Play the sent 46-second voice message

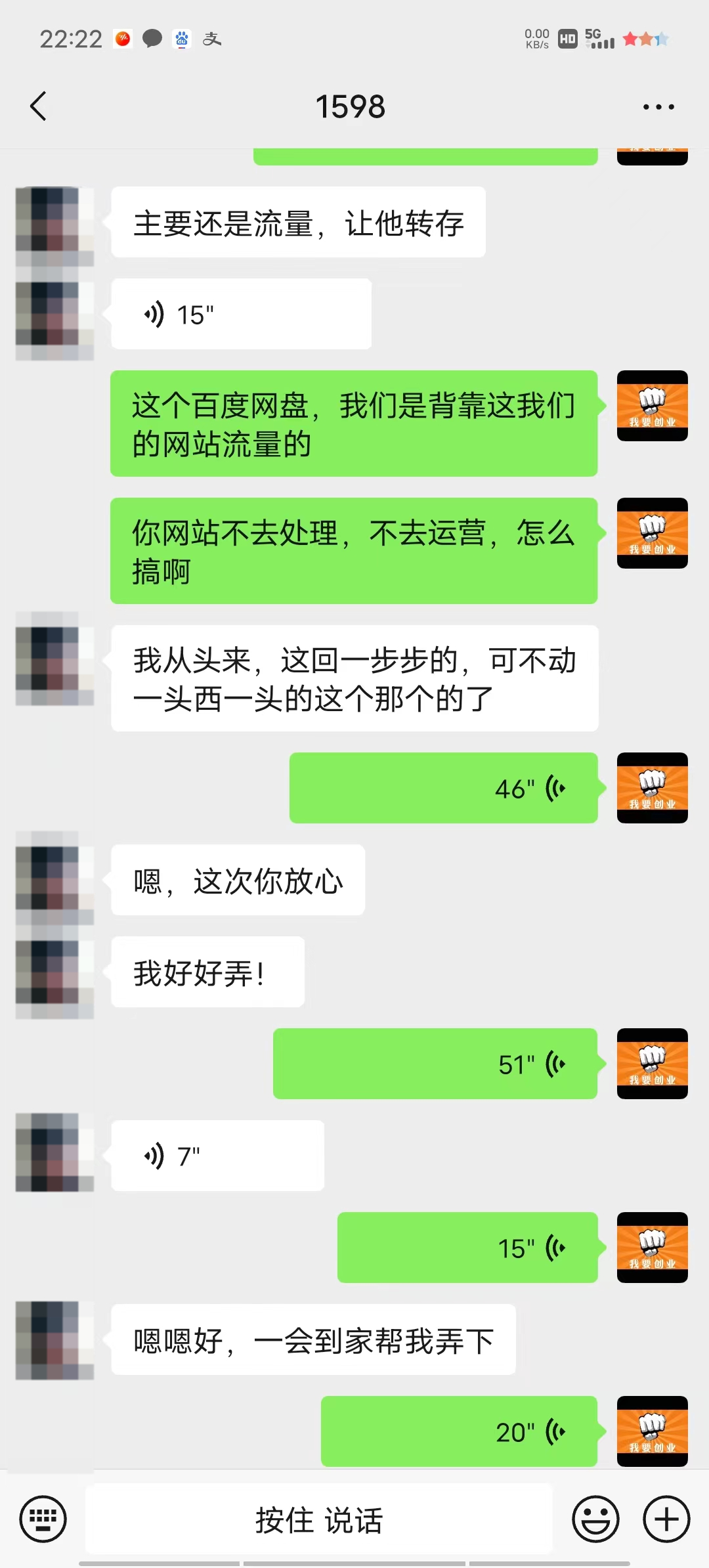443,788
